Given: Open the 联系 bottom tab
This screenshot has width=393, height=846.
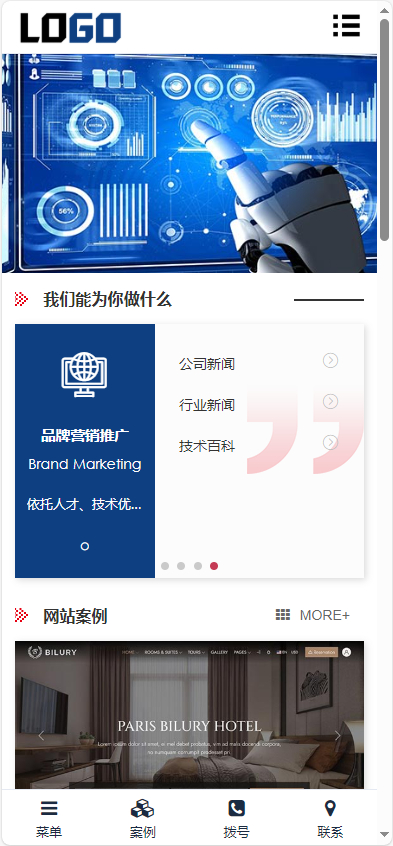Looking at the screenshot, I should 330,819.
